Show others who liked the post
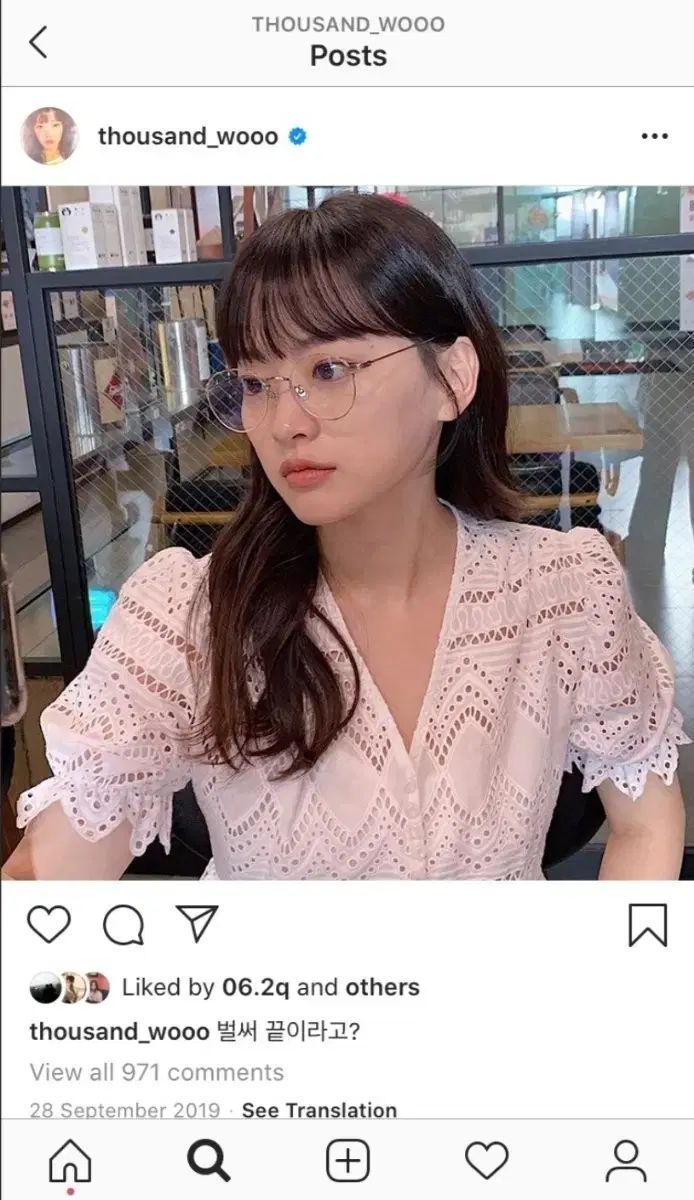The image size is (694, 1200). (x=382, y=987)
